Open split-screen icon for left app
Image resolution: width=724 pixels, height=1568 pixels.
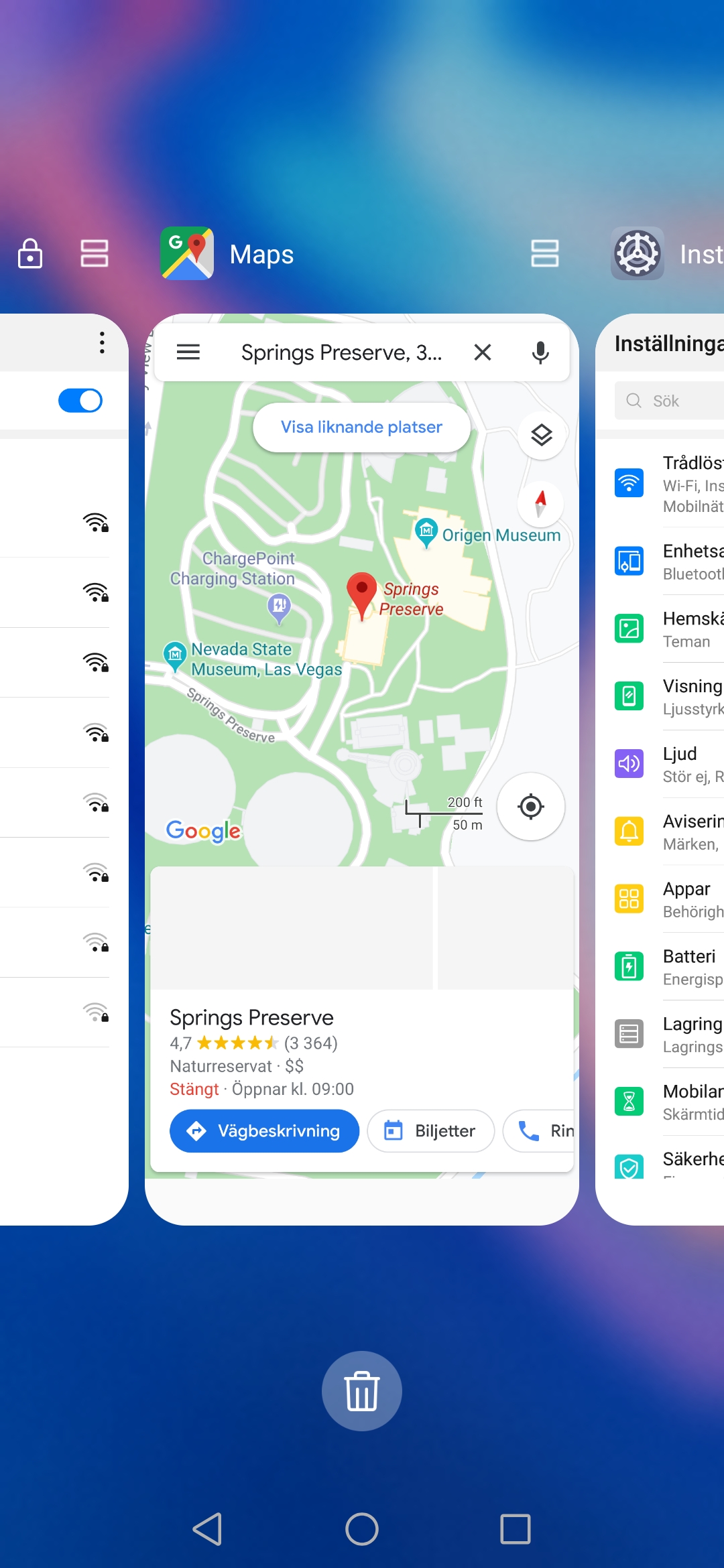pos(94,253)
